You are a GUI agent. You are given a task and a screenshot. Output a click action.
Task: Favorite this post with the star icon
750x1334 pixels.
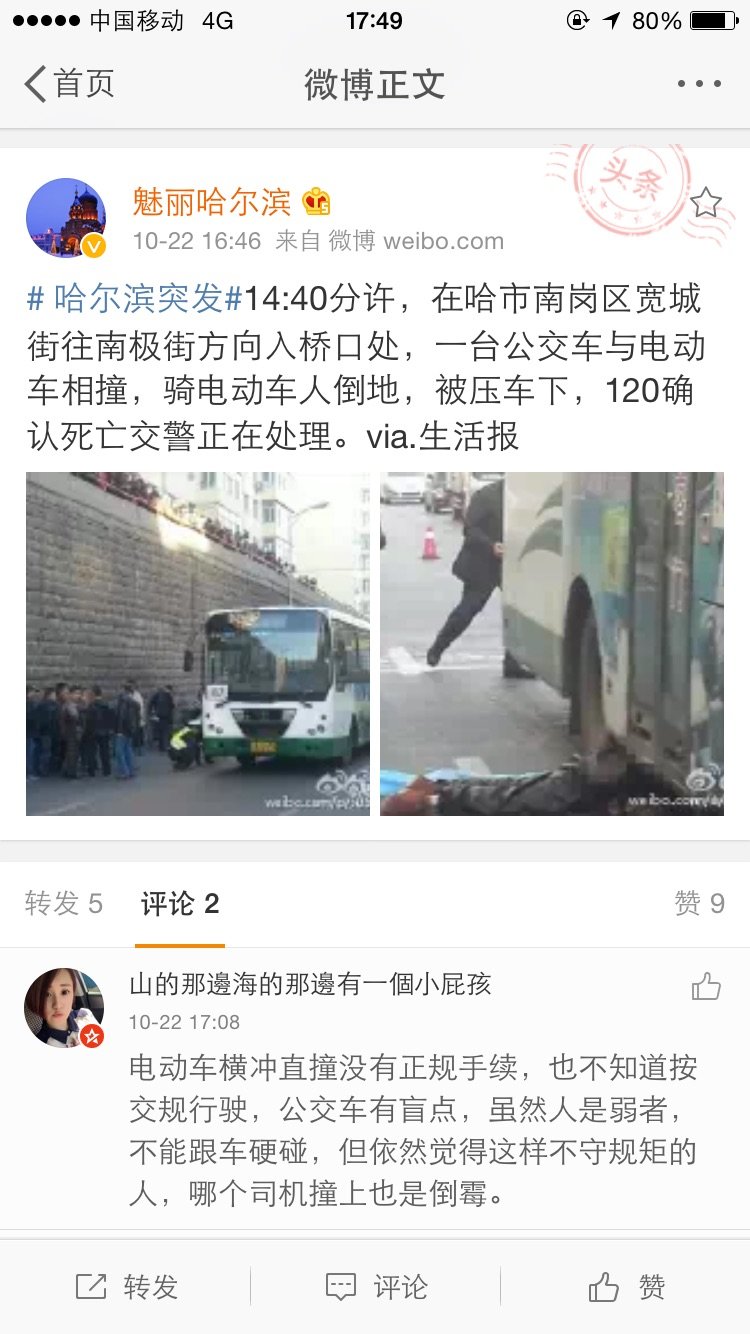coord(706,203)
